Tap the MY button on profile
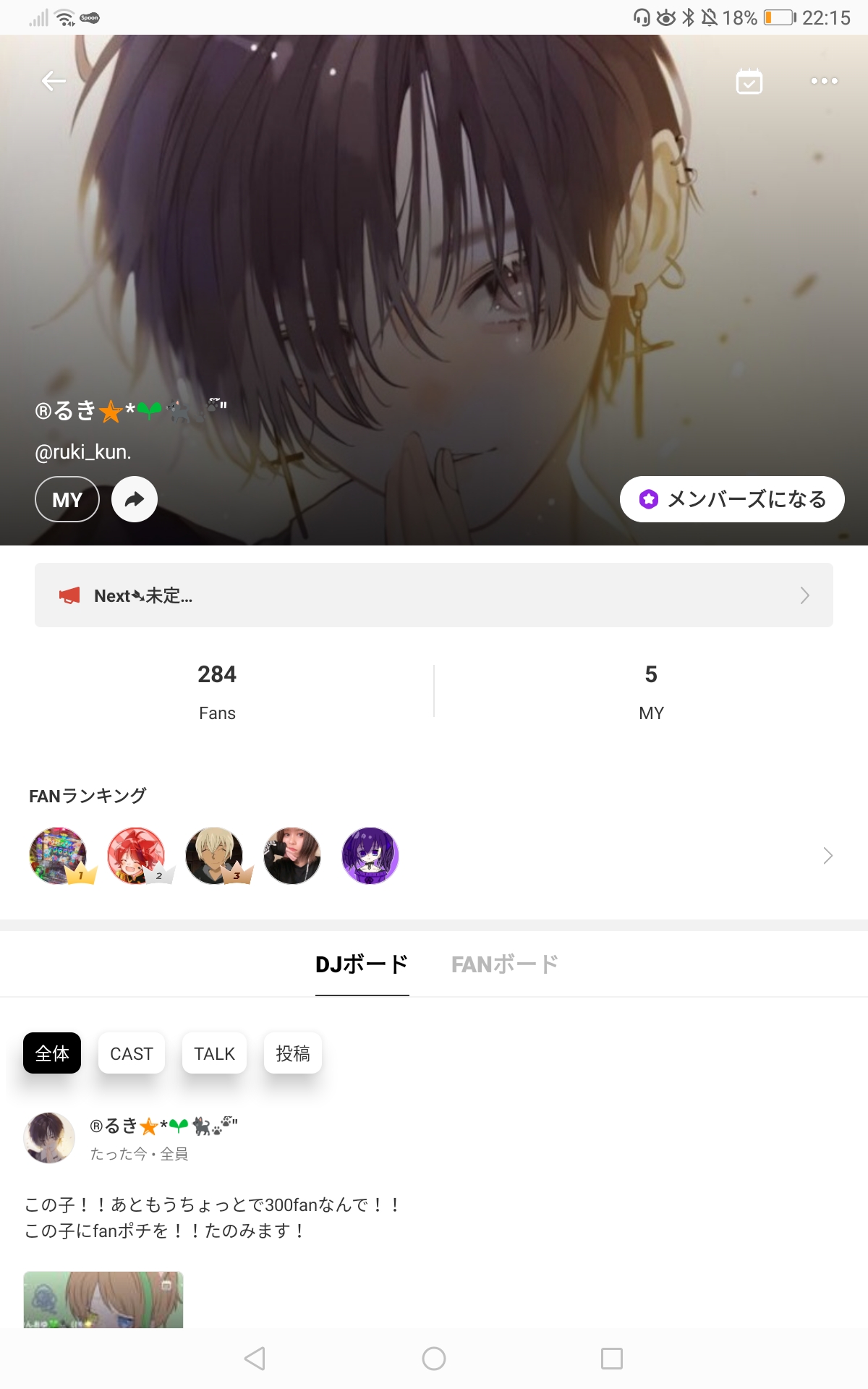 pyautogui.click(x=67, y=499)
